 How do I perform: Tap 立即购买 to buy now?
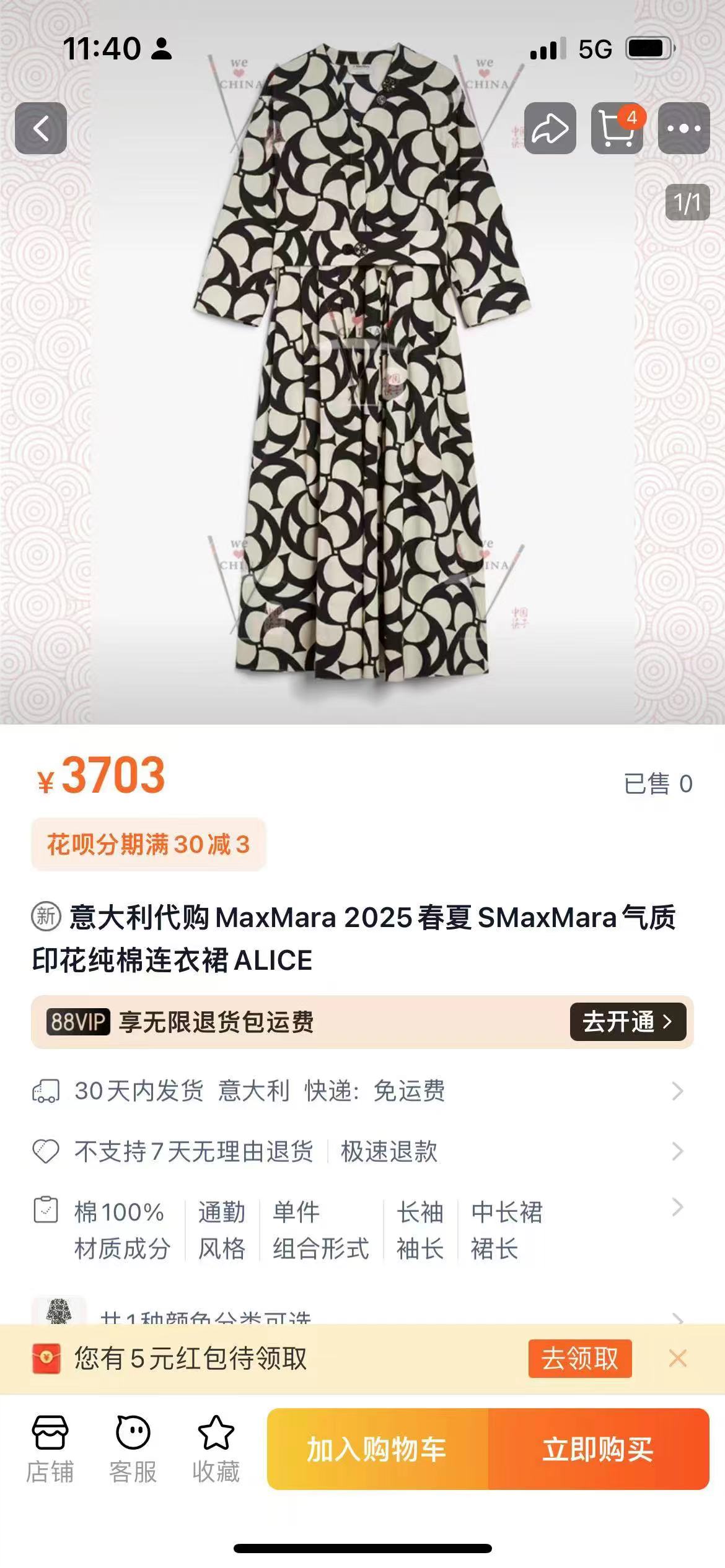click(x=598, y=1449)
